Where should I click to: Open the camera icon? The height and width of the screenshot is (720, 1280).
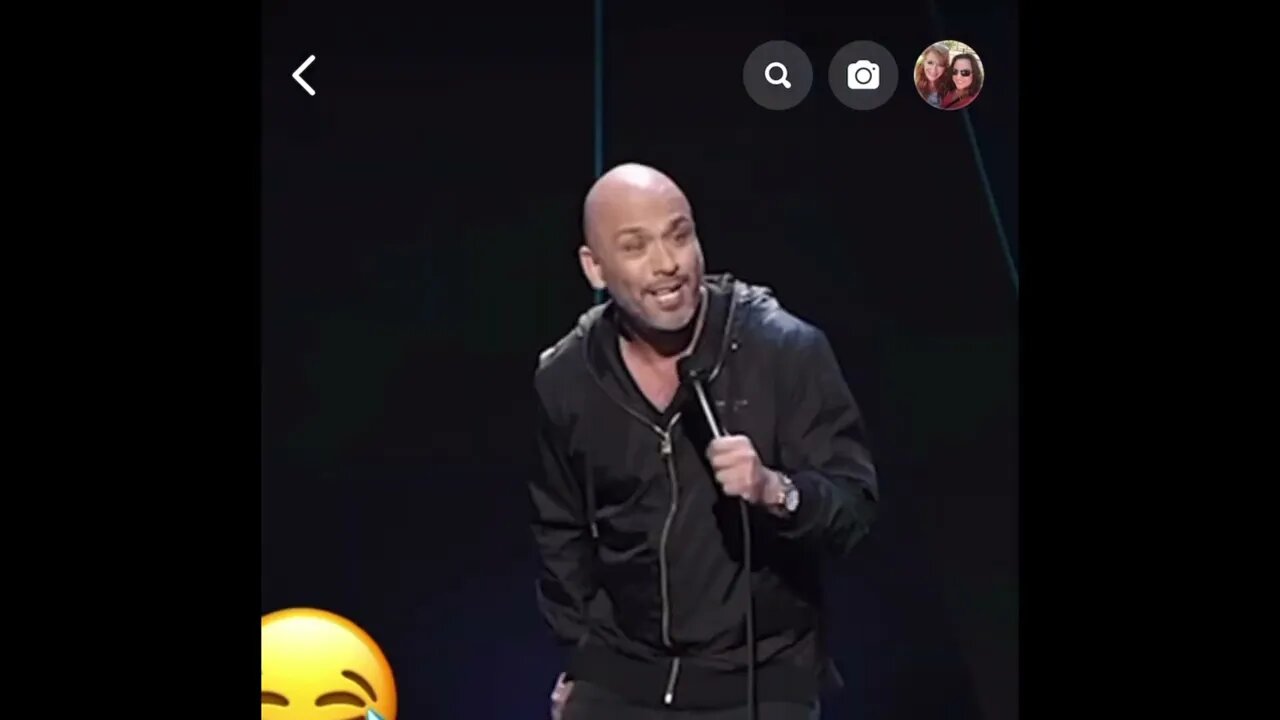tap(863, 75)
